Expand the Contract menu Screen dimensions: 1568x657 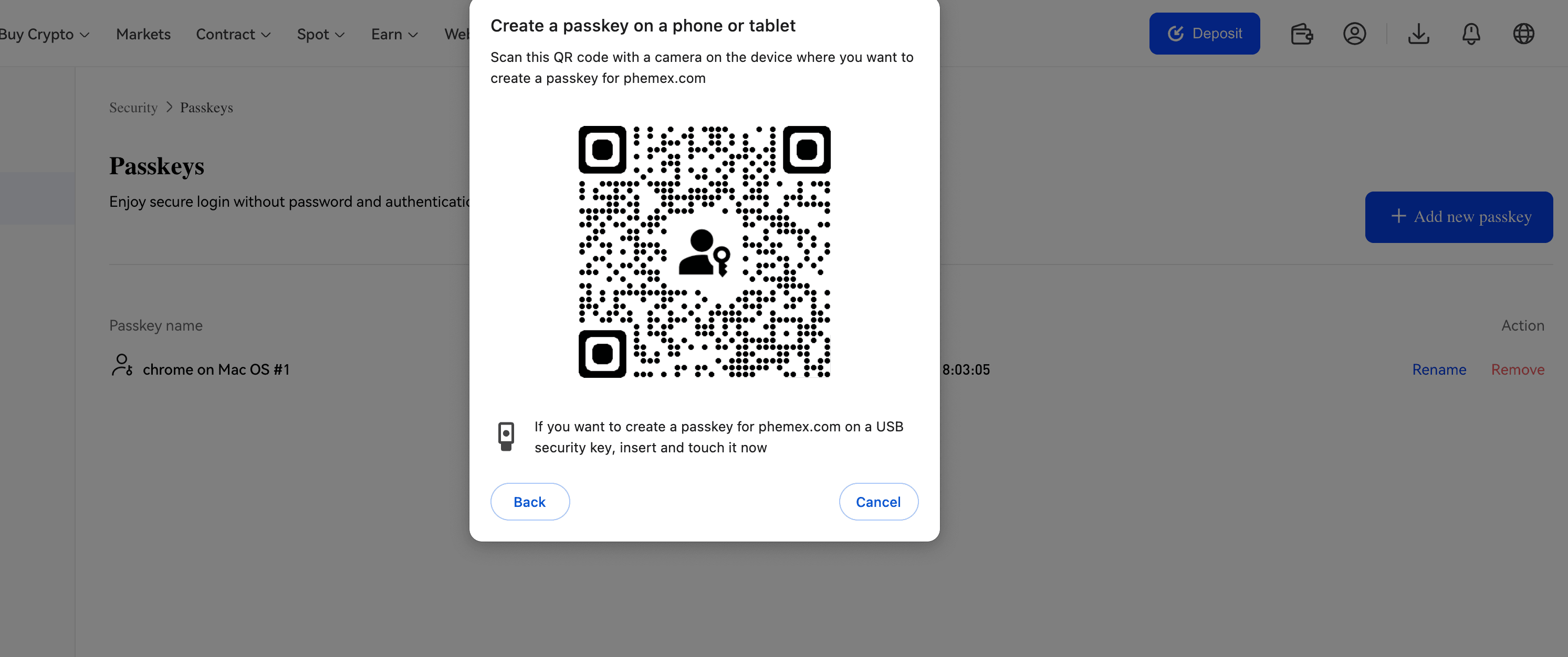[233, 34]
